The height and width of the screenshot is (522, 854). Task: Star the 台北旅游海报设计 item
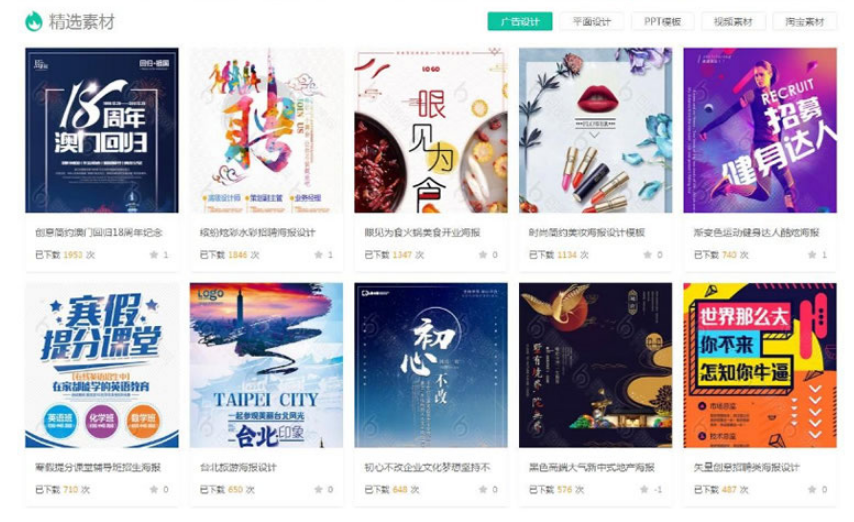(x=318, y=490)
